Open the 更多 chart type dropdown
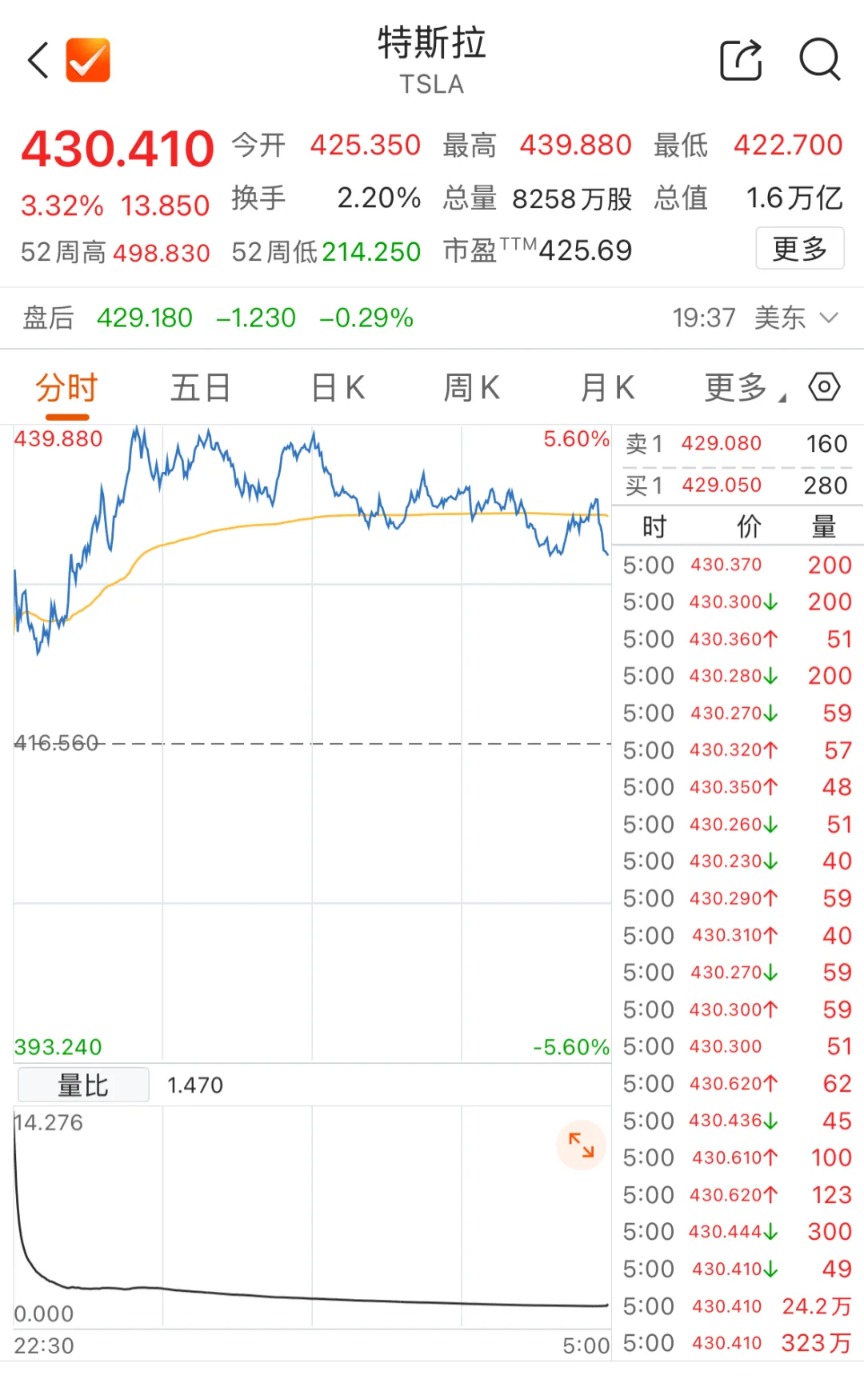The width and height of the screenshot is (864, 1379). (x=737, y=388)
